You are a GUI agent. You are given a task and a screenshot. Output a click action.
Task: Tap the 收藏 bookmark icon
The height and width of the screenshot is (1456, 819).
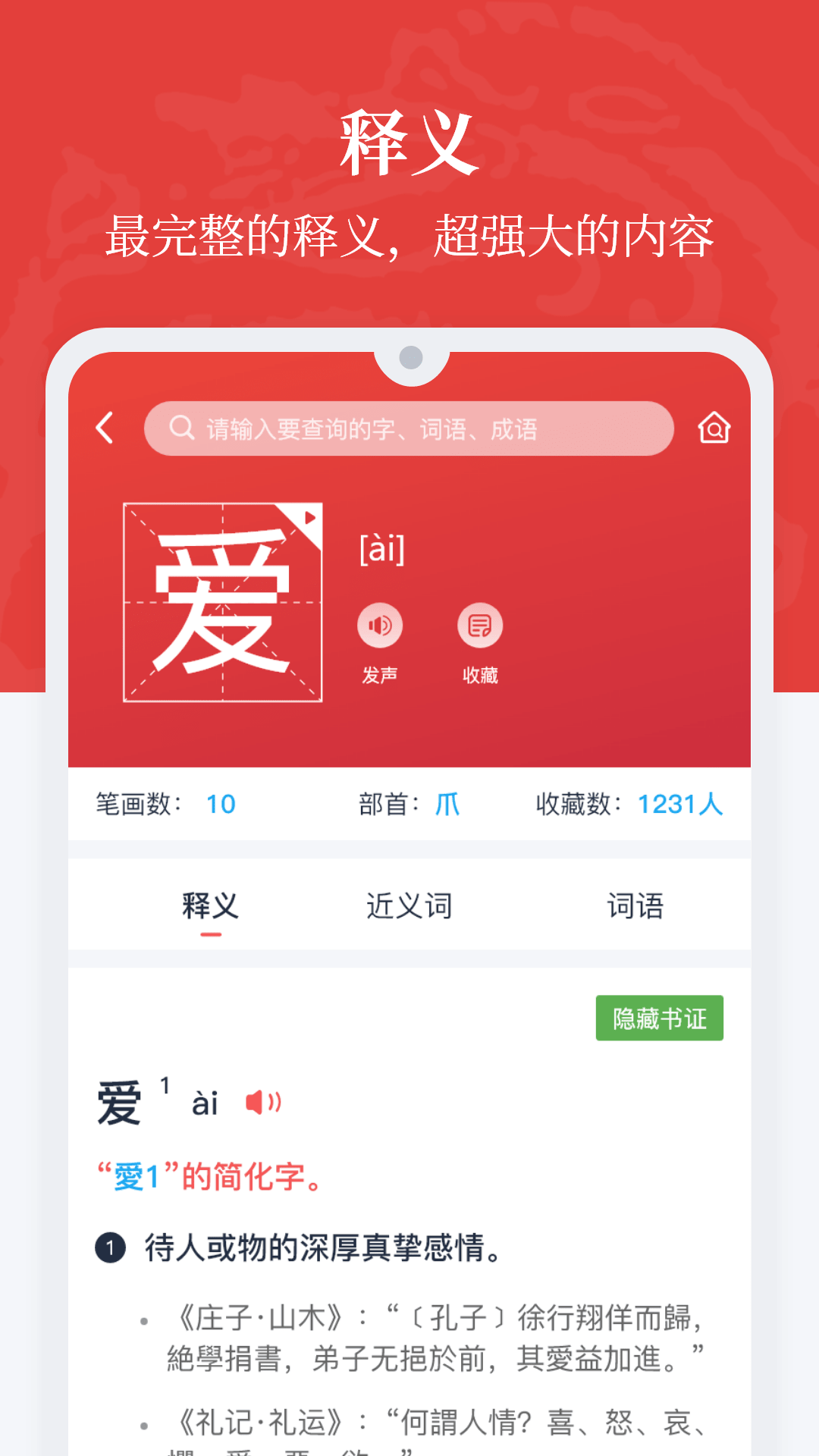pyautogui.click(x=479, y=626)
